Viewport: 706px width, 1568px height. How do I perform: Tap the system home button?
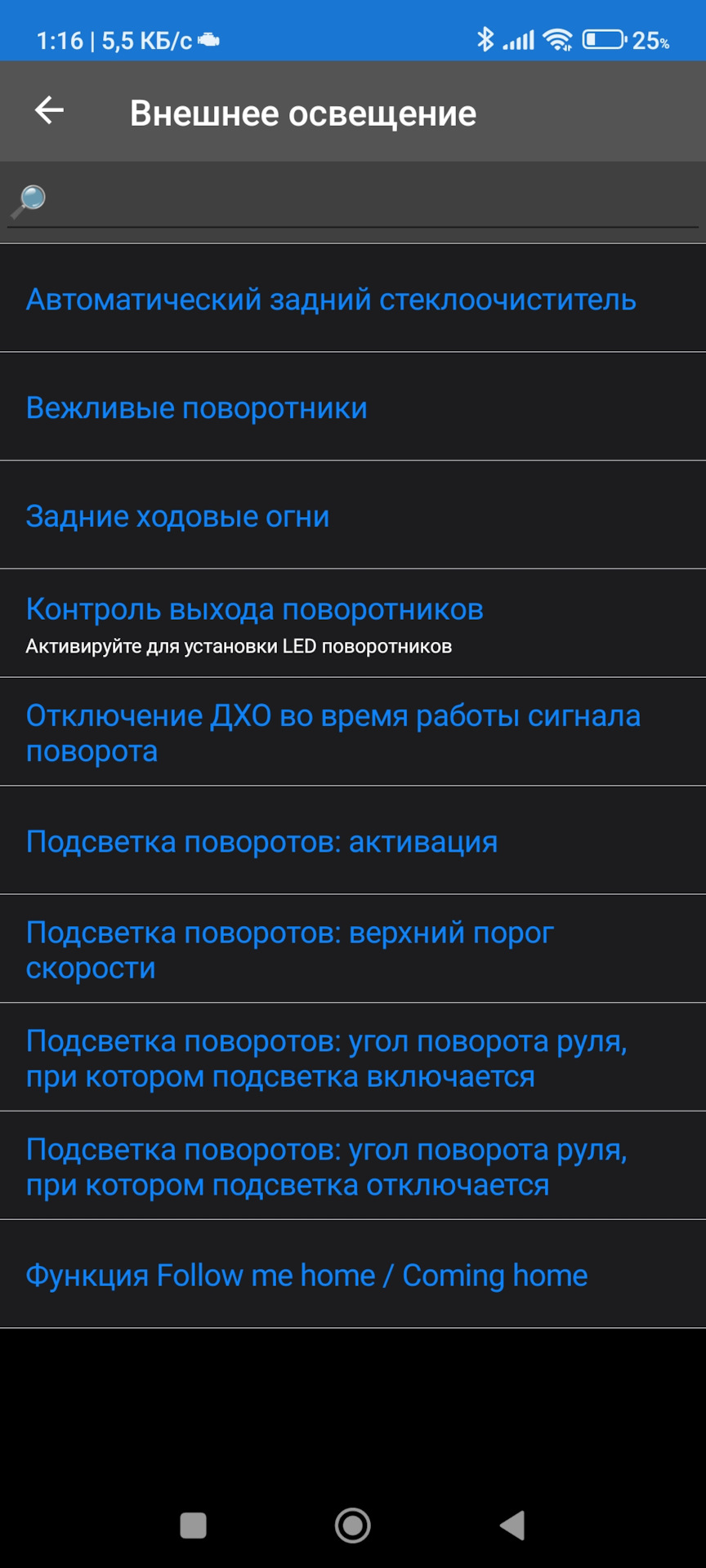(353, 1525)
